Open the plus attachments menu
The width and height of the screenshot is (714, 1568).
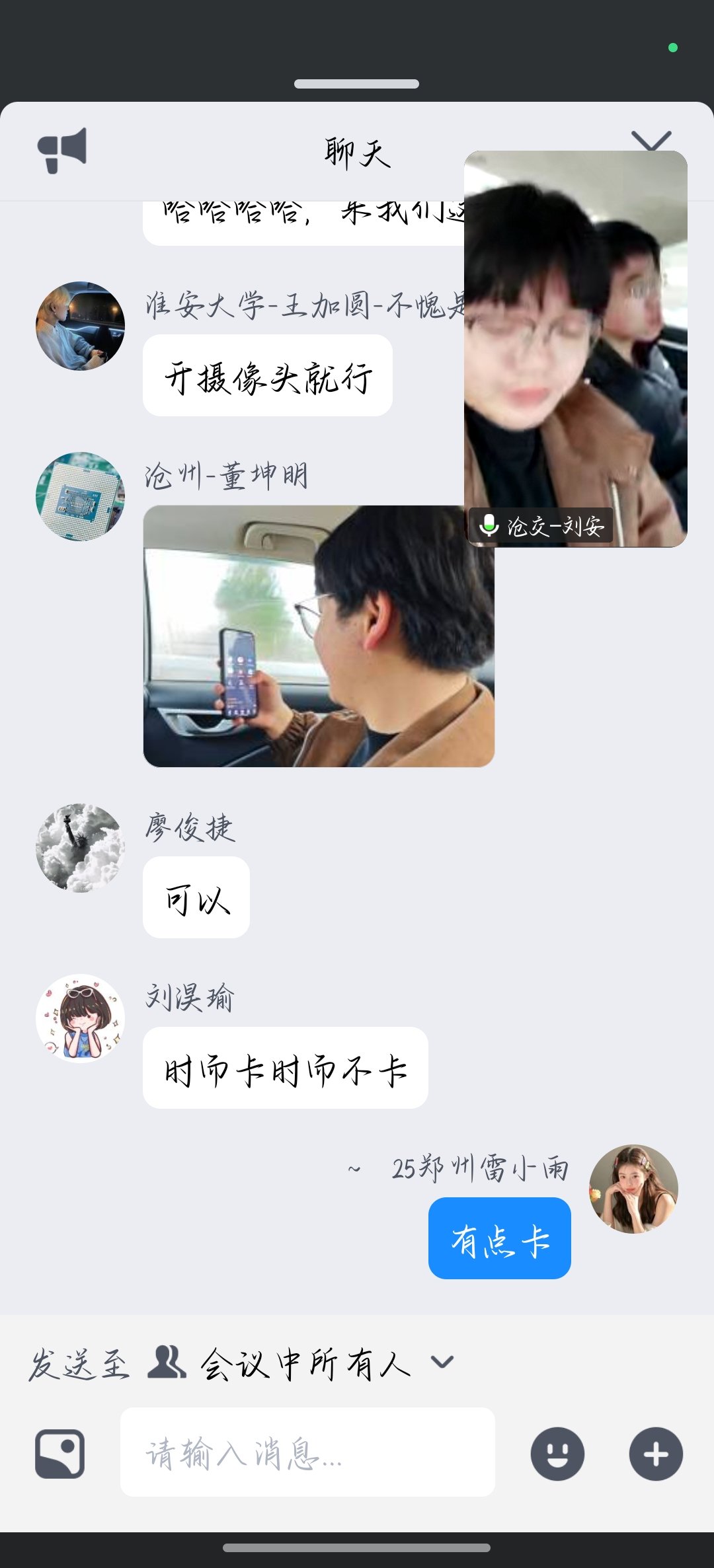click(656, 1454)
